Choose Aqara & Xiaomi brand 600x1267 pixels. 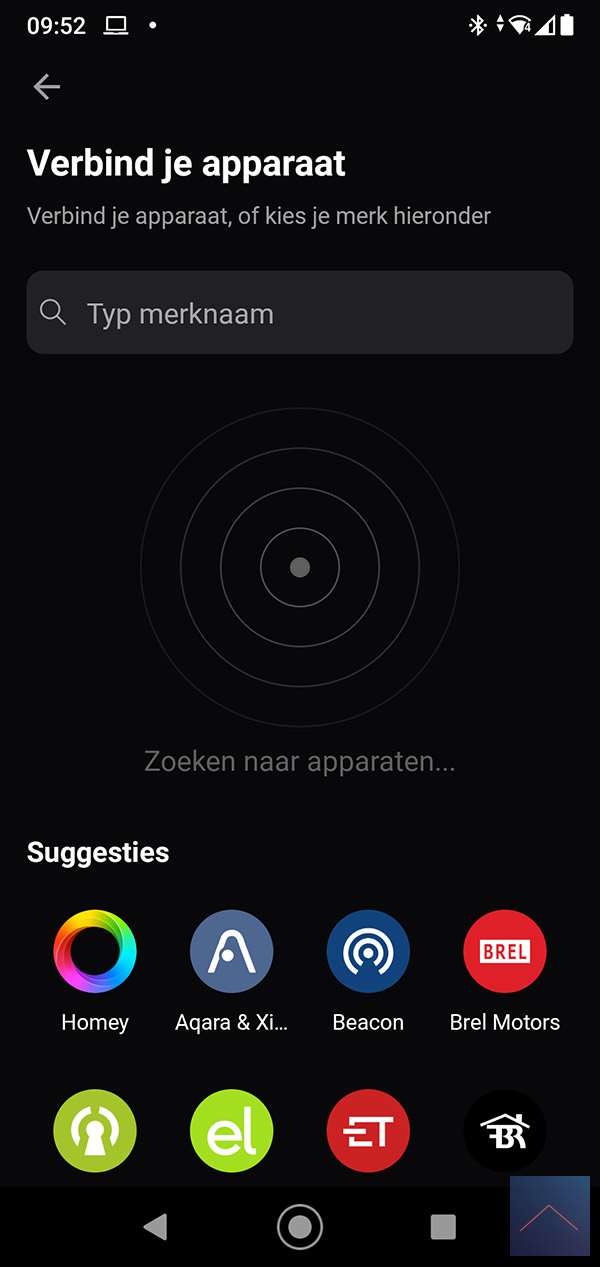[232, 952]
